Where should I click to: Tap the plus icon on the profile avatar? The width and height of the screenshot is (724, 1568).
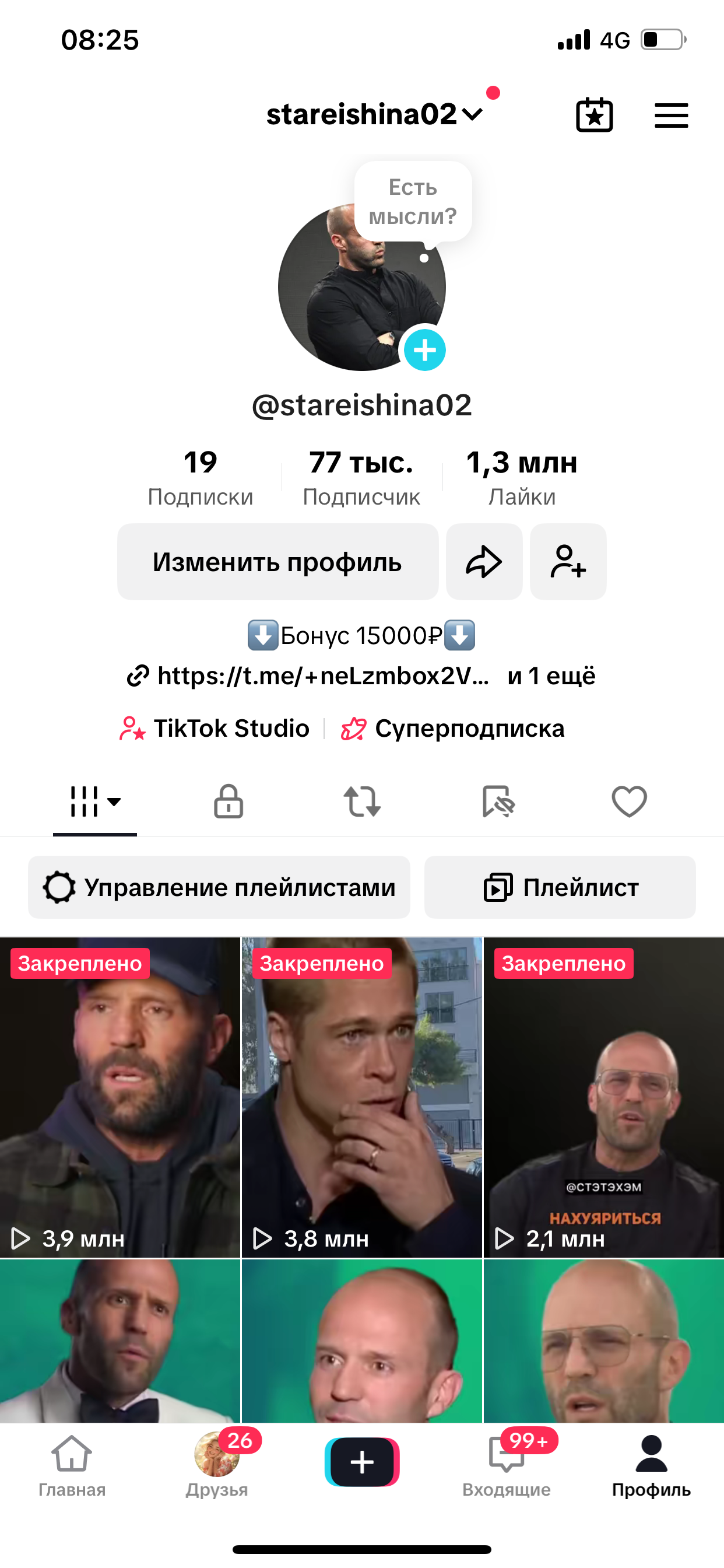coord(425,350)
